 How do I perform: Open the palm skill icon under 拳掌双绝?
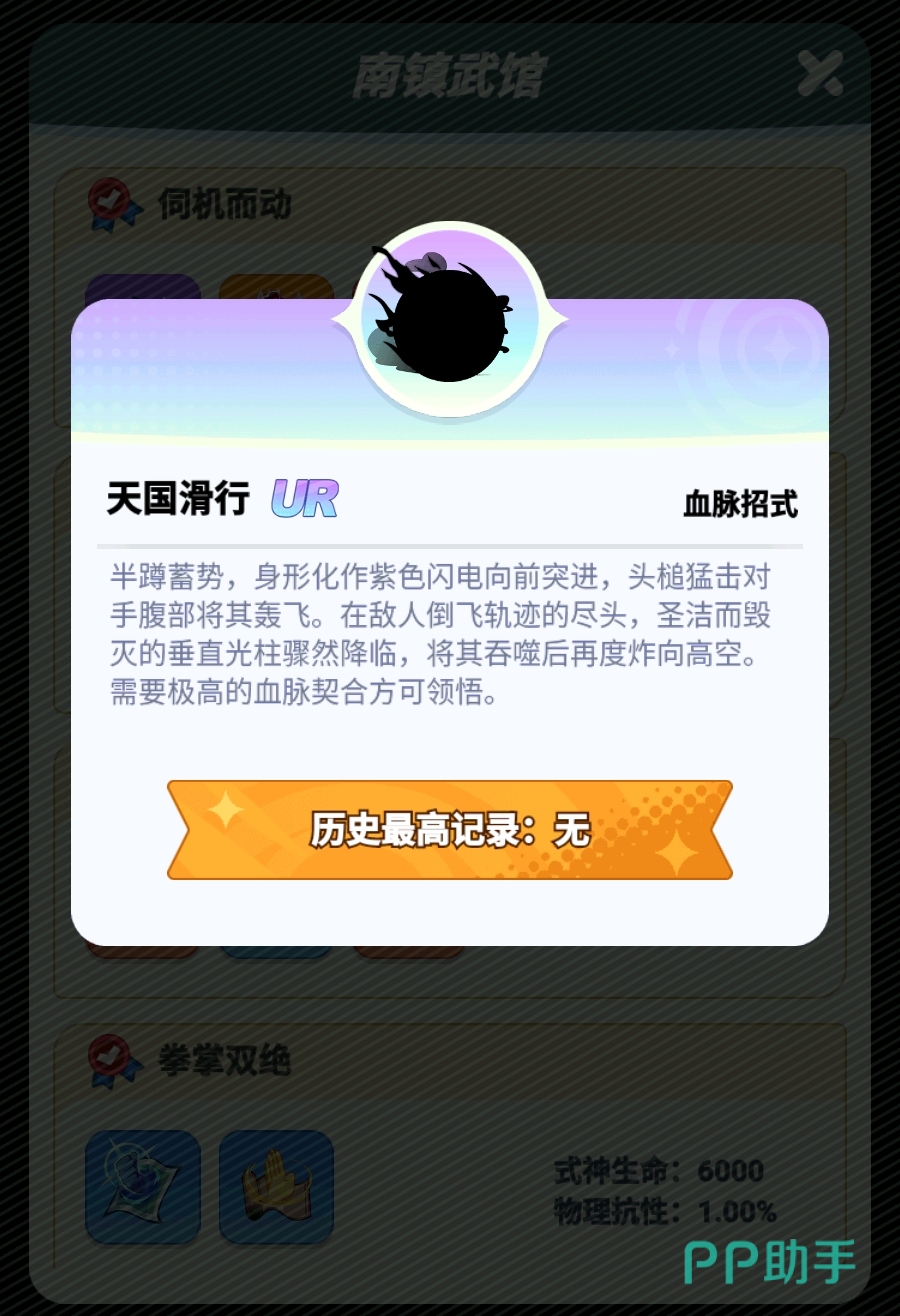point(276,1187)
